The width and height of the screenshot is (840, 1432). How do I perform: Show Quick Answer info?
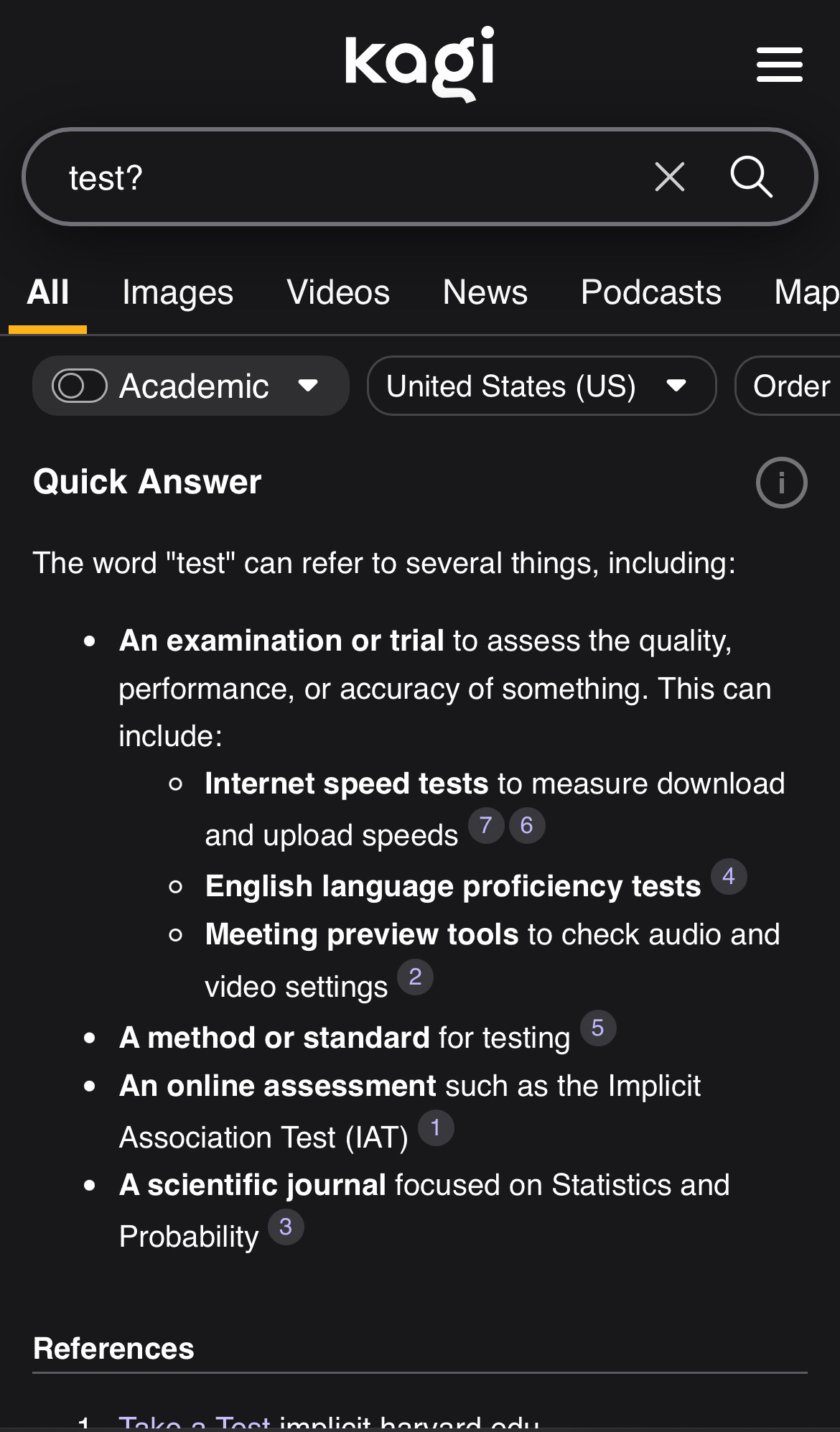click(781, 483)
